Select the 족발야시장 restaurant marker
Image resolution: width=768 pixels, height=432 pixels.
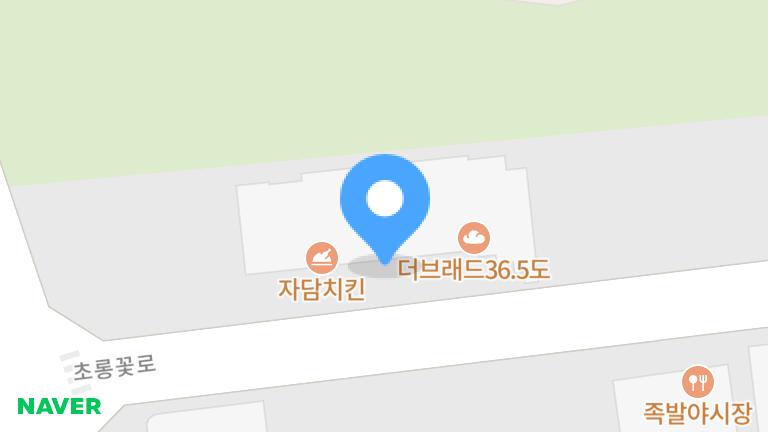[x=696, y=381]
